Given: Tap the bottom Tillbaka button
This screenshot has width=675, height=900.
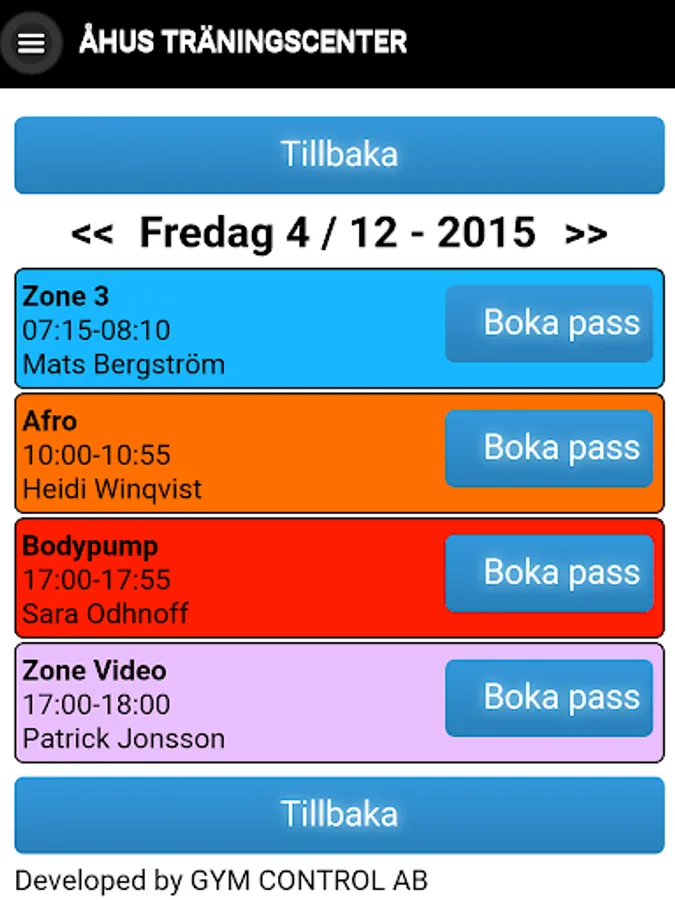Looking at the screenshot, I should point(339,814).
